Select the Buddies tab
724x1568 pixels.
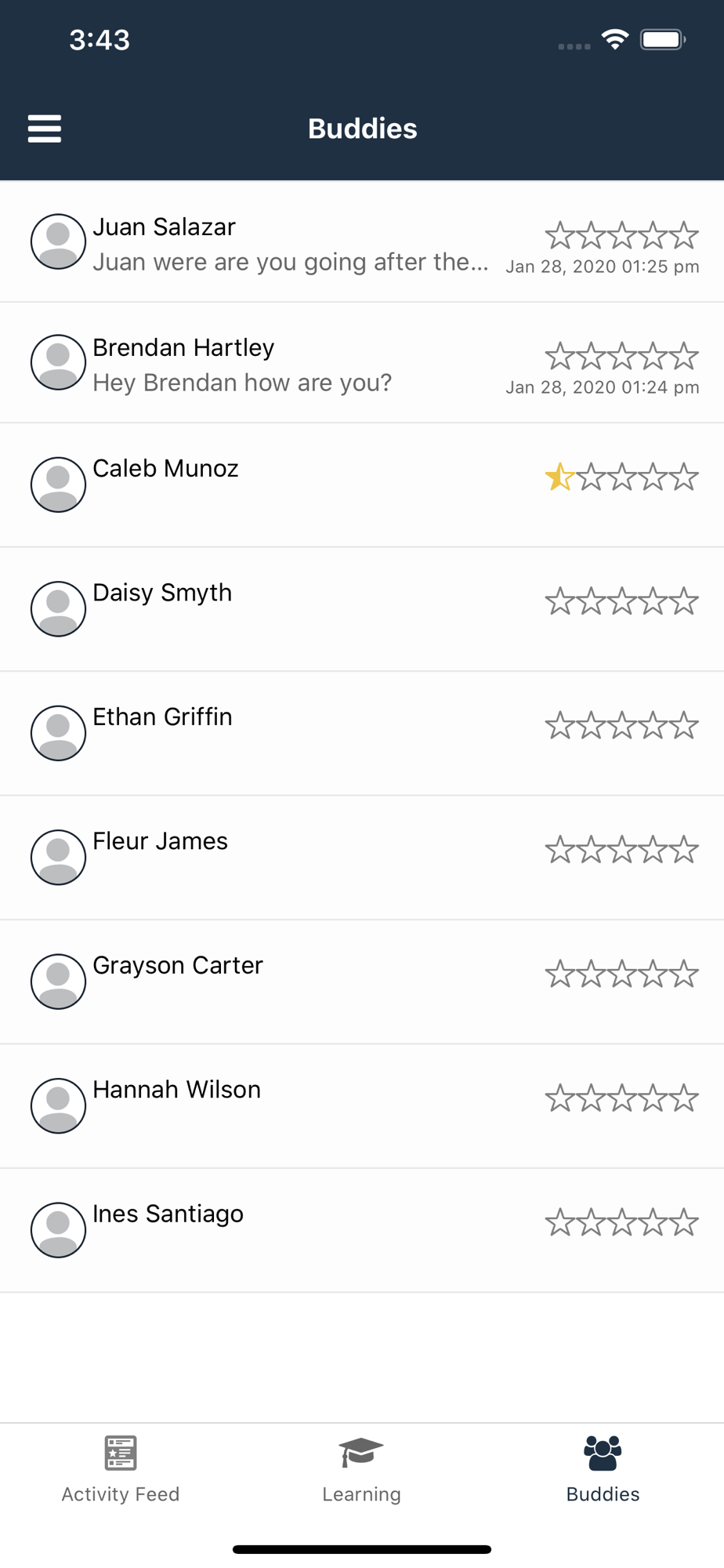(x=603, y=1469)
